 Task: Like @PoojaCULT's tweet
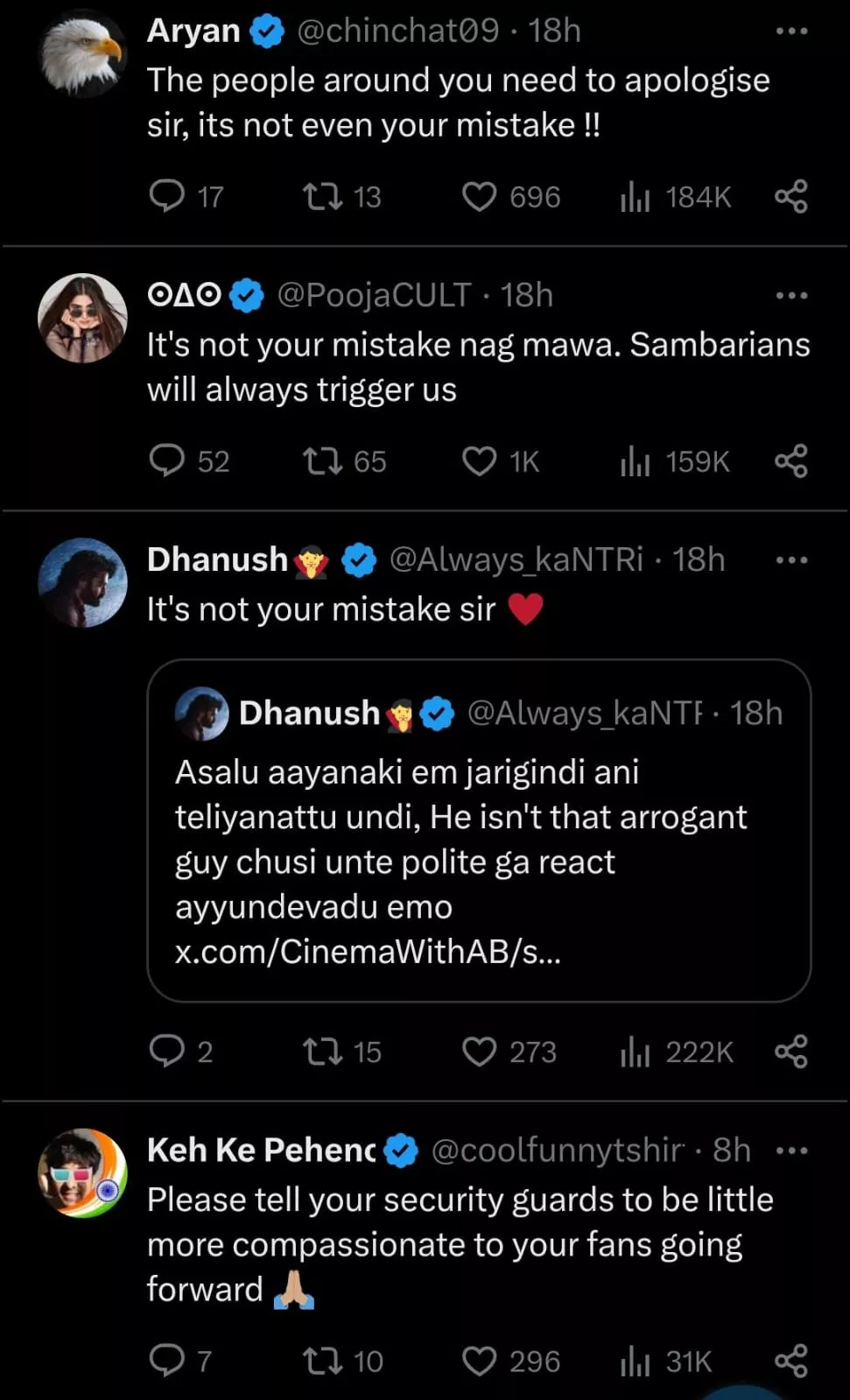point(479,461)
